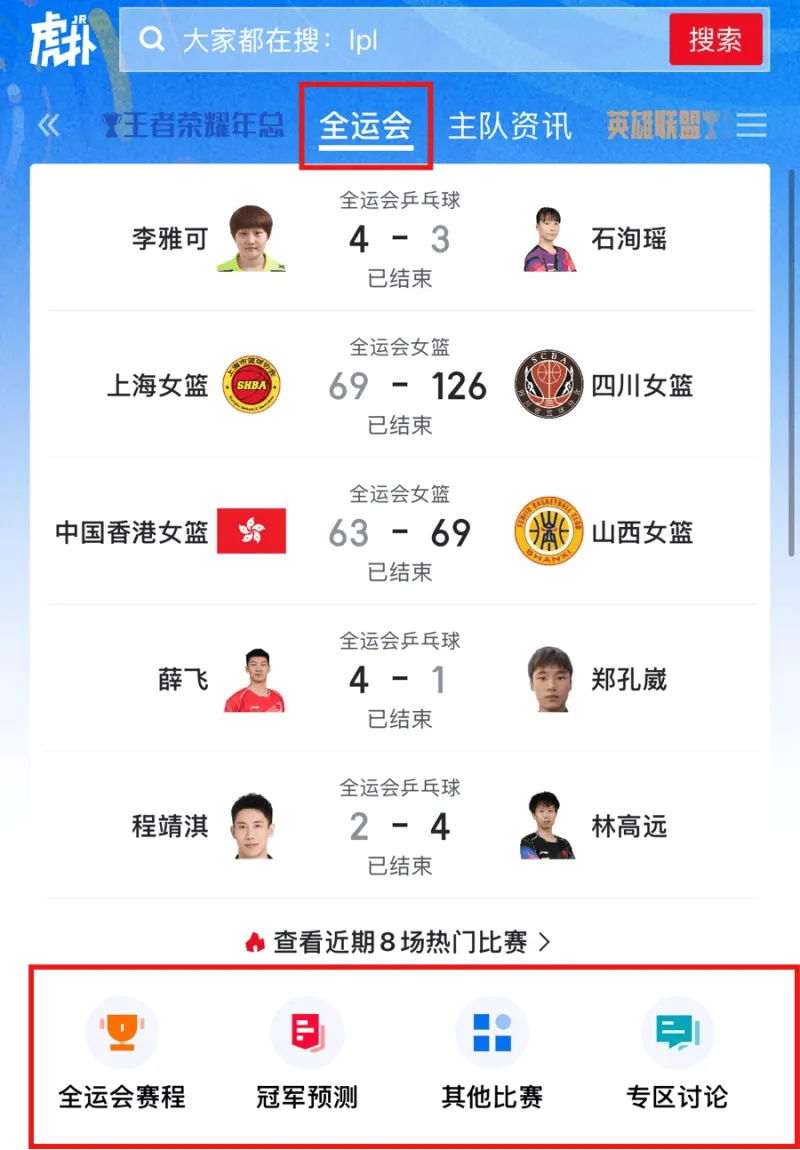Screen dimensions: 800x1150
Task: Open the 李雅可 vs 石洵瑶 match
Action: [400, 240]
